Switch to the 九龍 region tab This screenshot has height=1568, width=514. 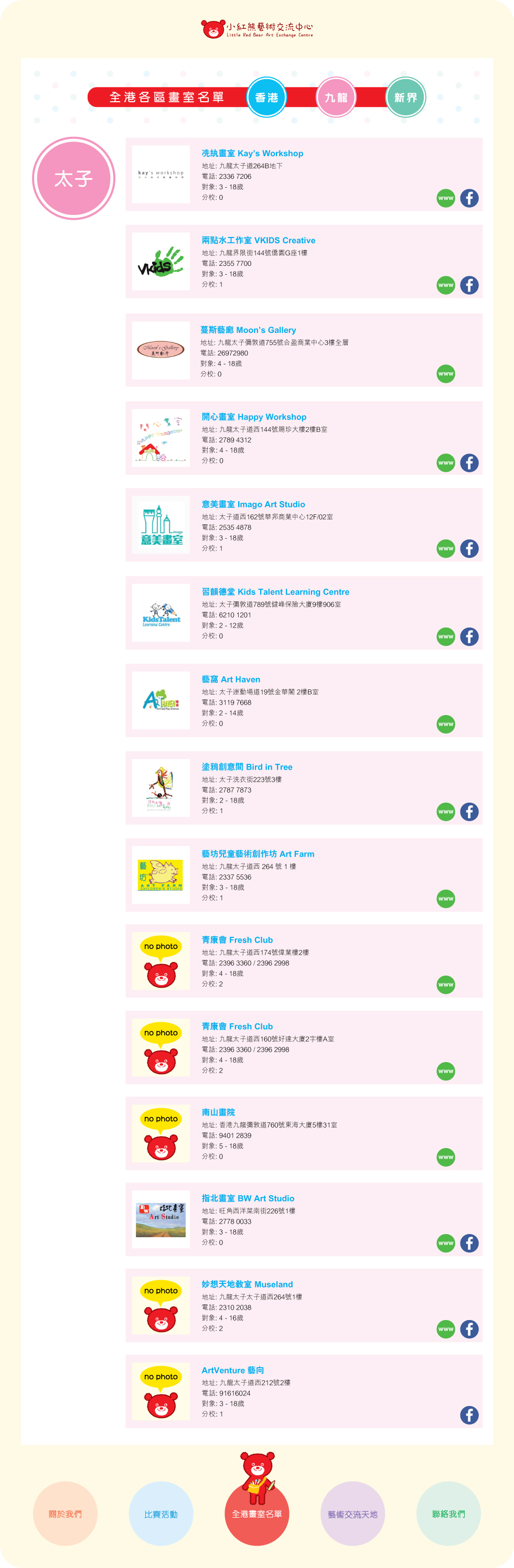336,98
